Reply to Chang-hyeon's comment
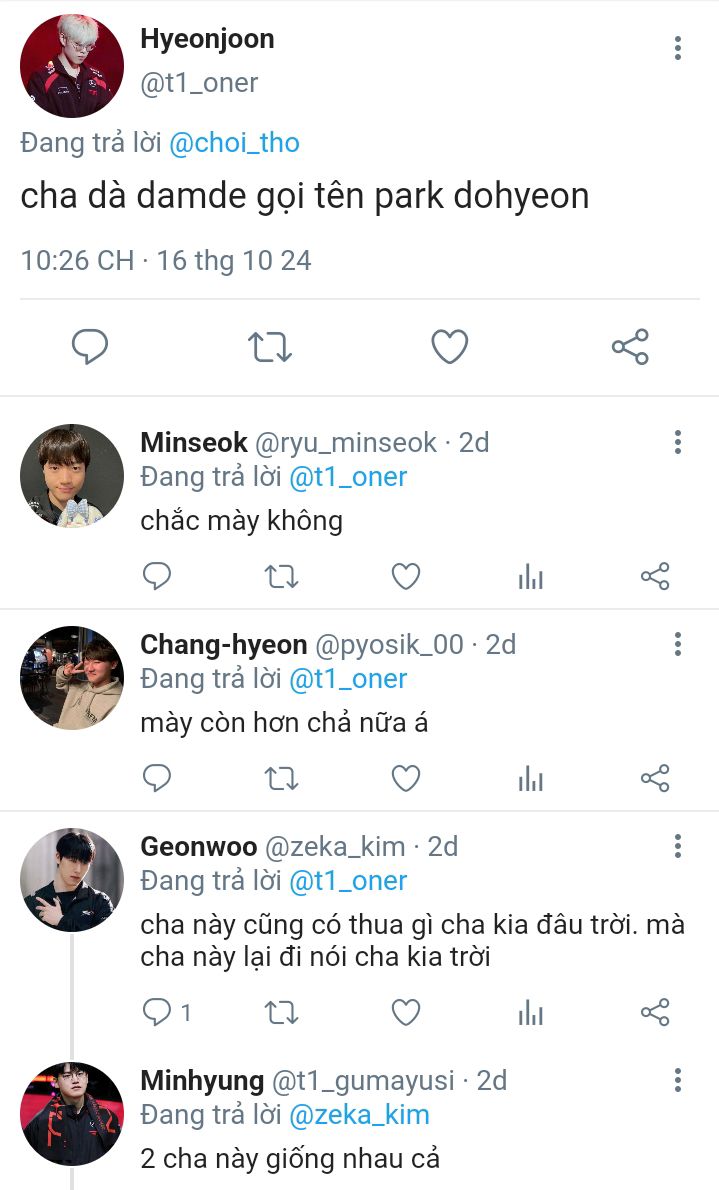 157,778
